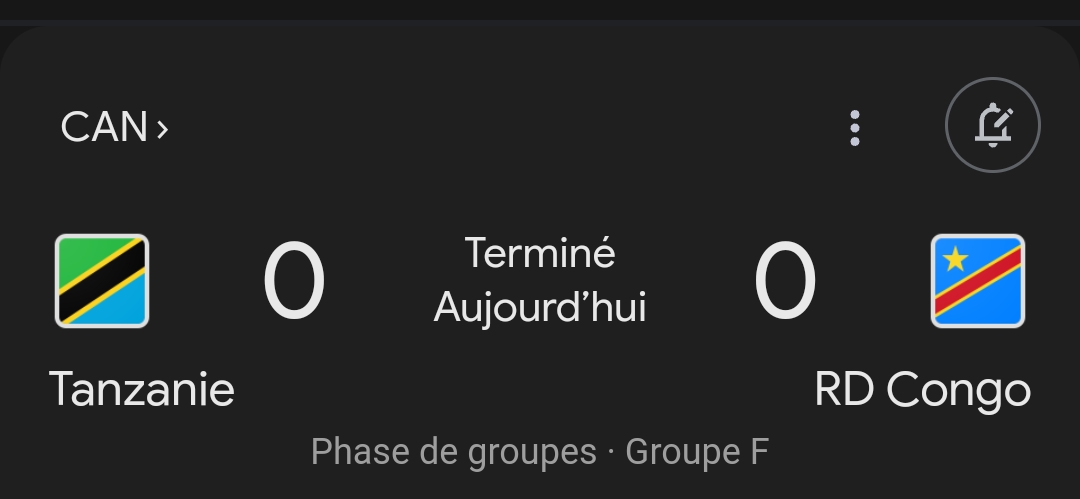This screenshot has height=499, width=1080.
Task: View details of the finished match
Action: [540, 281]
